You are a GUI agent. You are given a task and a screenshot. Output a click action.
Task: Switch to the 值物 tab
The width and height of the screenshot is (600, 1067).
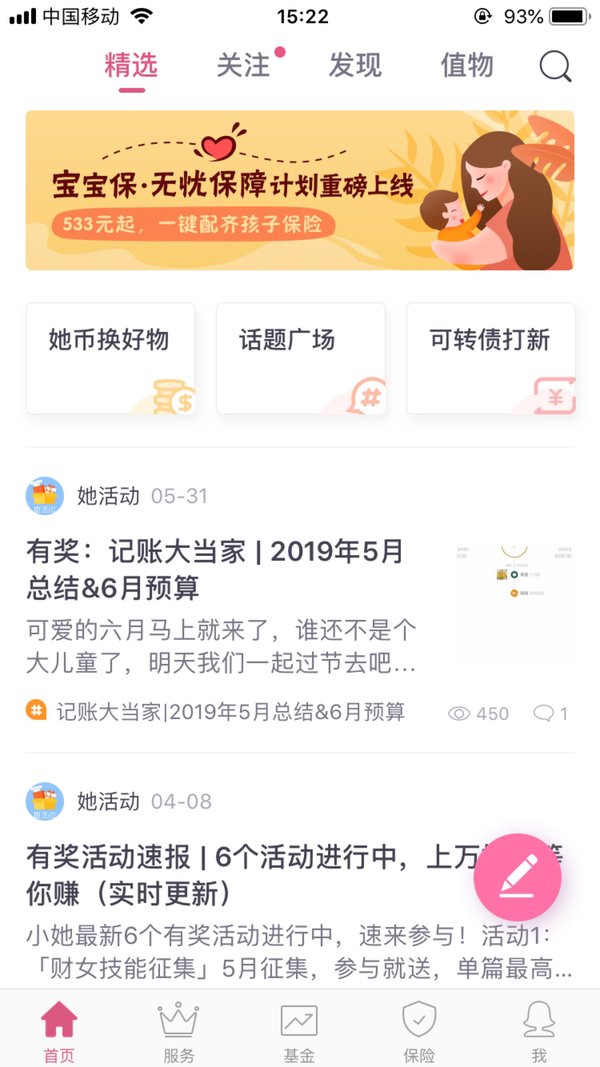point(467,66)
